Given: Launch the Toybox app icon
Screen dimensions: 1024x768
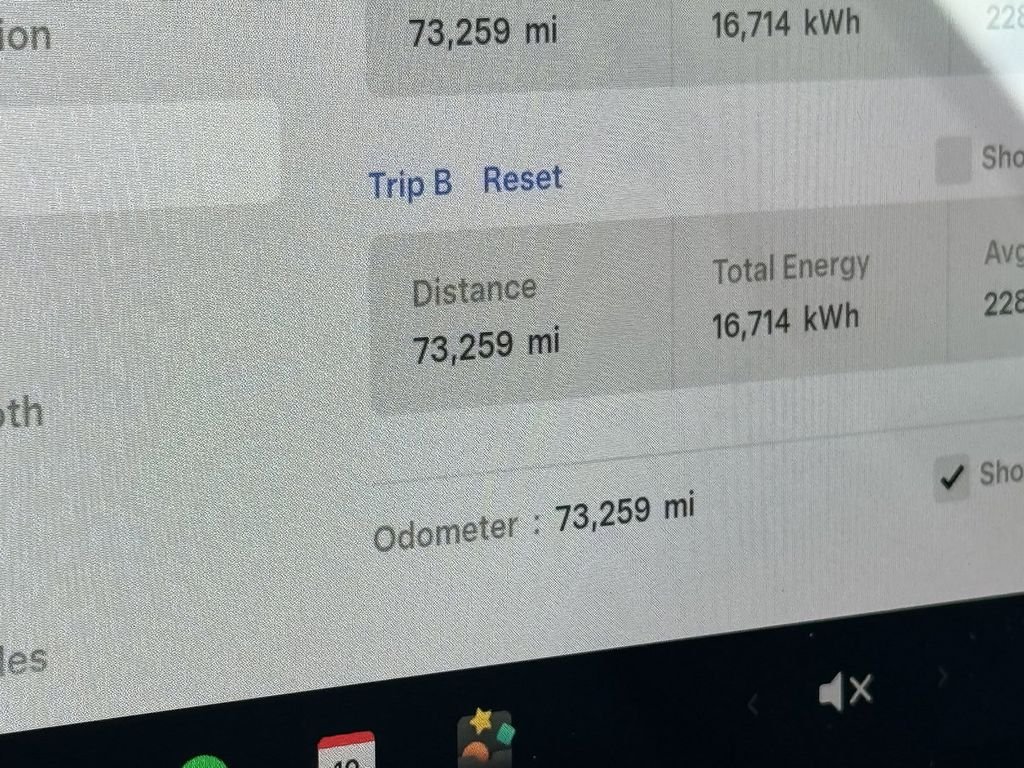Looking at the screenshot, I should coord(485,741).
